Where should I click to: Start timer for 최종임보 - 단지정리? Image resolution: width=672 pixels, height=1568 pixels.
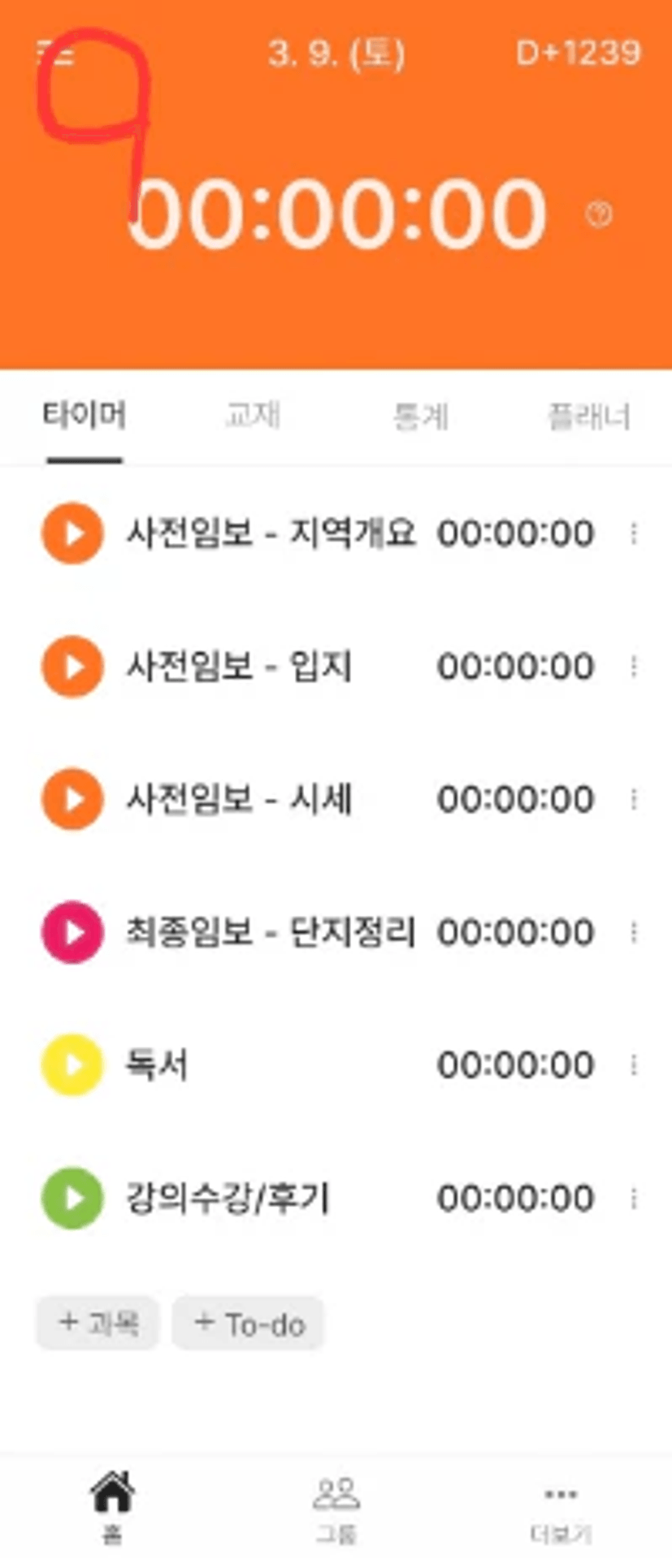pos(72,931)
